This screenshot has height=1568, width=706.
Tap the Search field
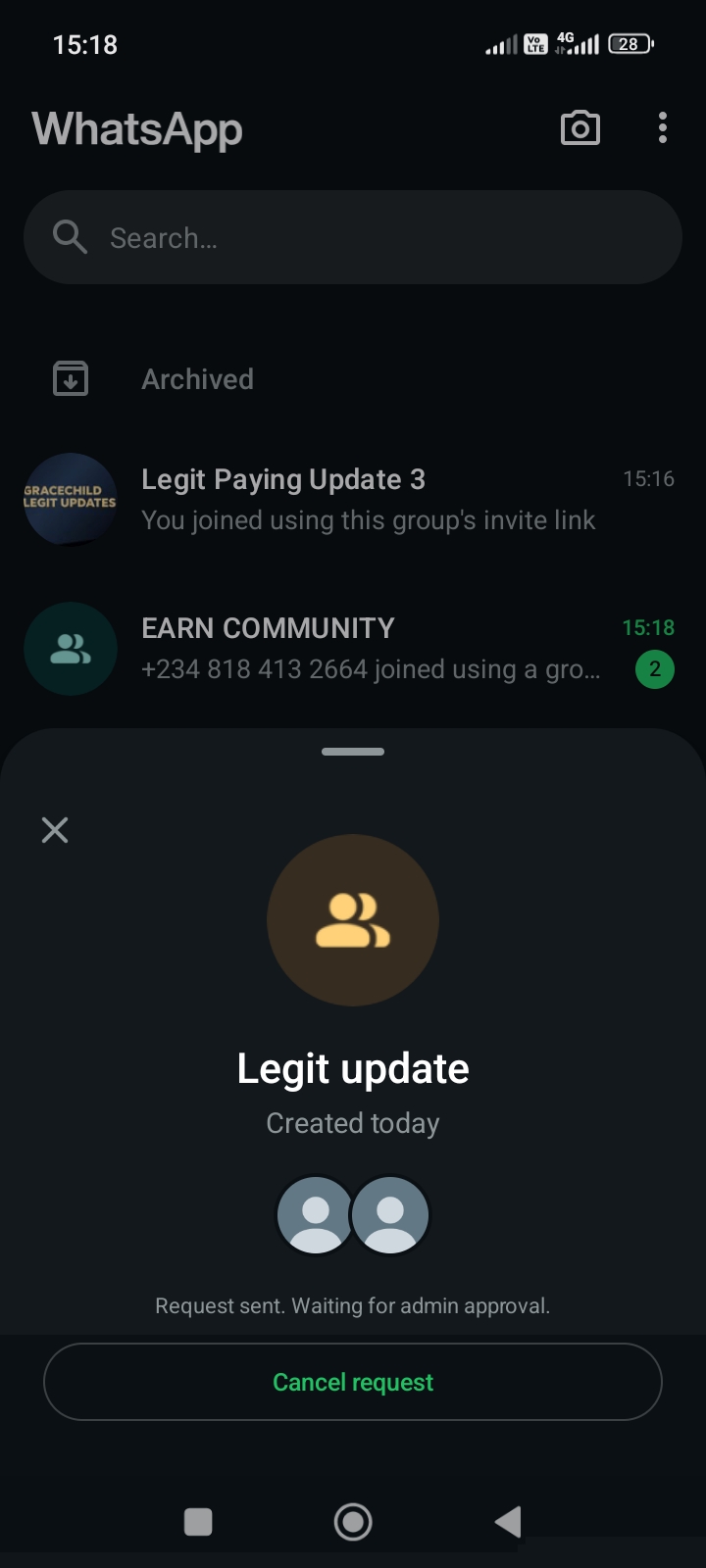pyautogui.click(x=353, y=237)
